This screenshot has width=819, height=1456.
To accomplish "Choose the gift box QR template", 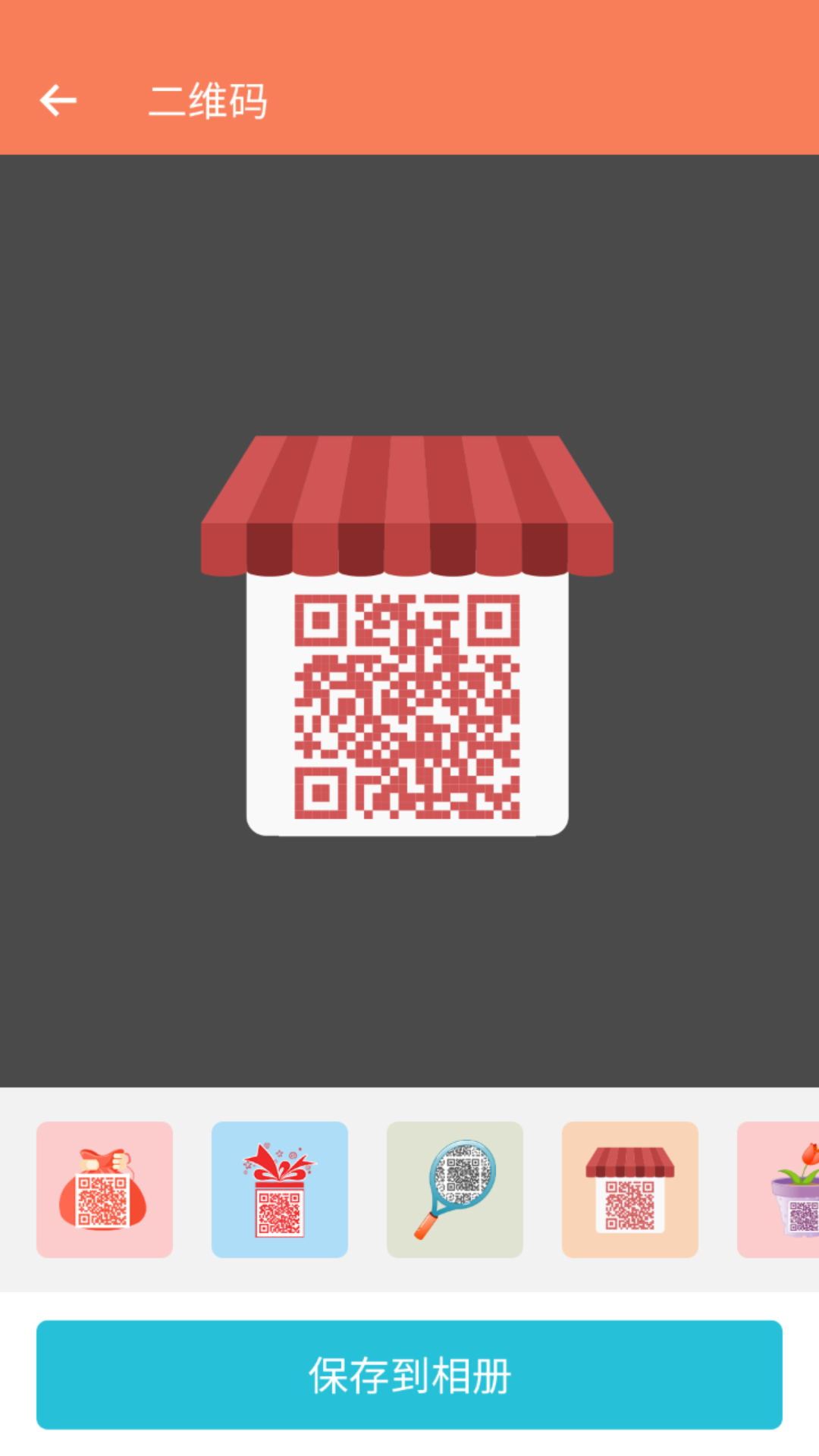I will coord(280,1190).
